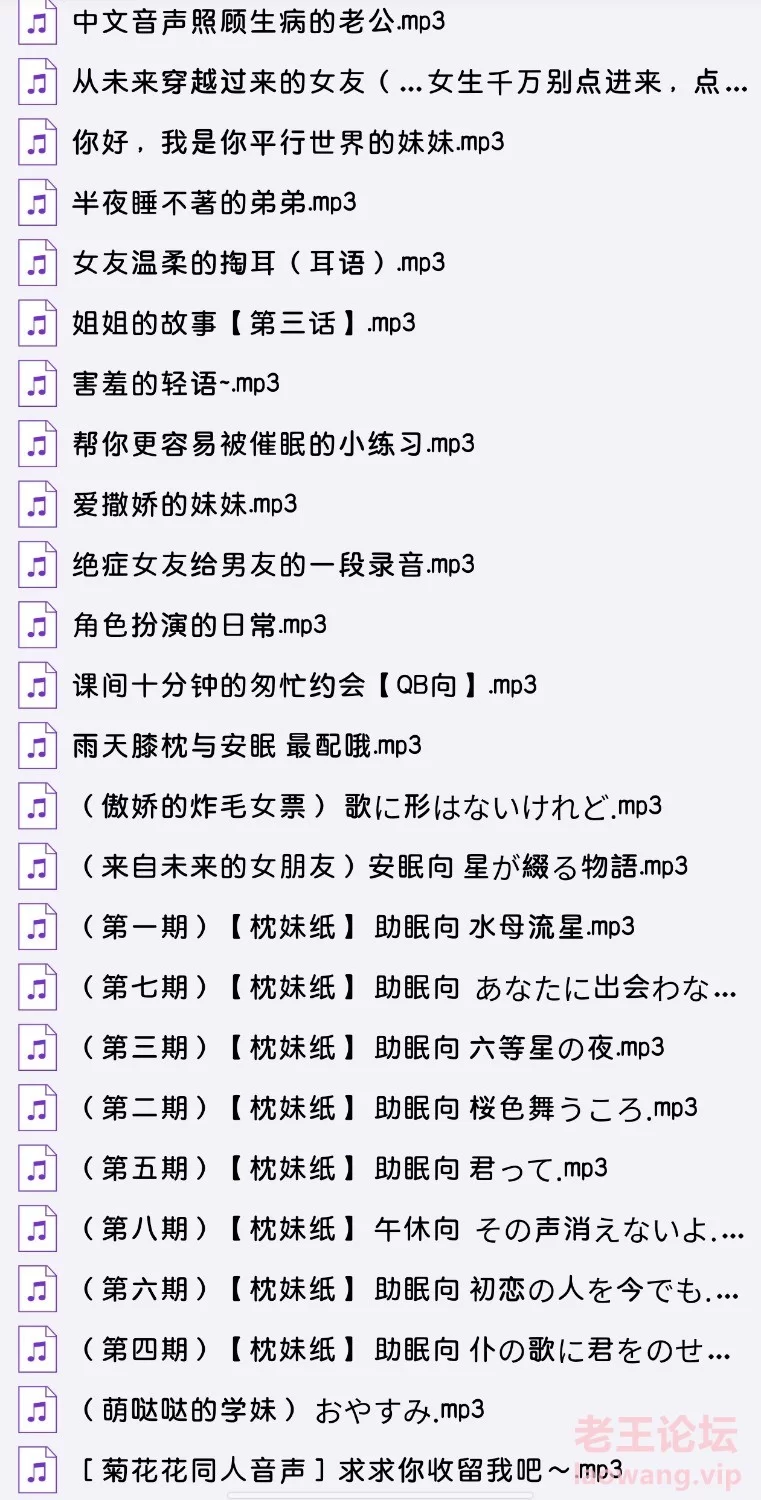Open 绝症女友给男友的一段录音.mp3
Viewport: 761px width, 1500px height.
(x=380, y=565)
